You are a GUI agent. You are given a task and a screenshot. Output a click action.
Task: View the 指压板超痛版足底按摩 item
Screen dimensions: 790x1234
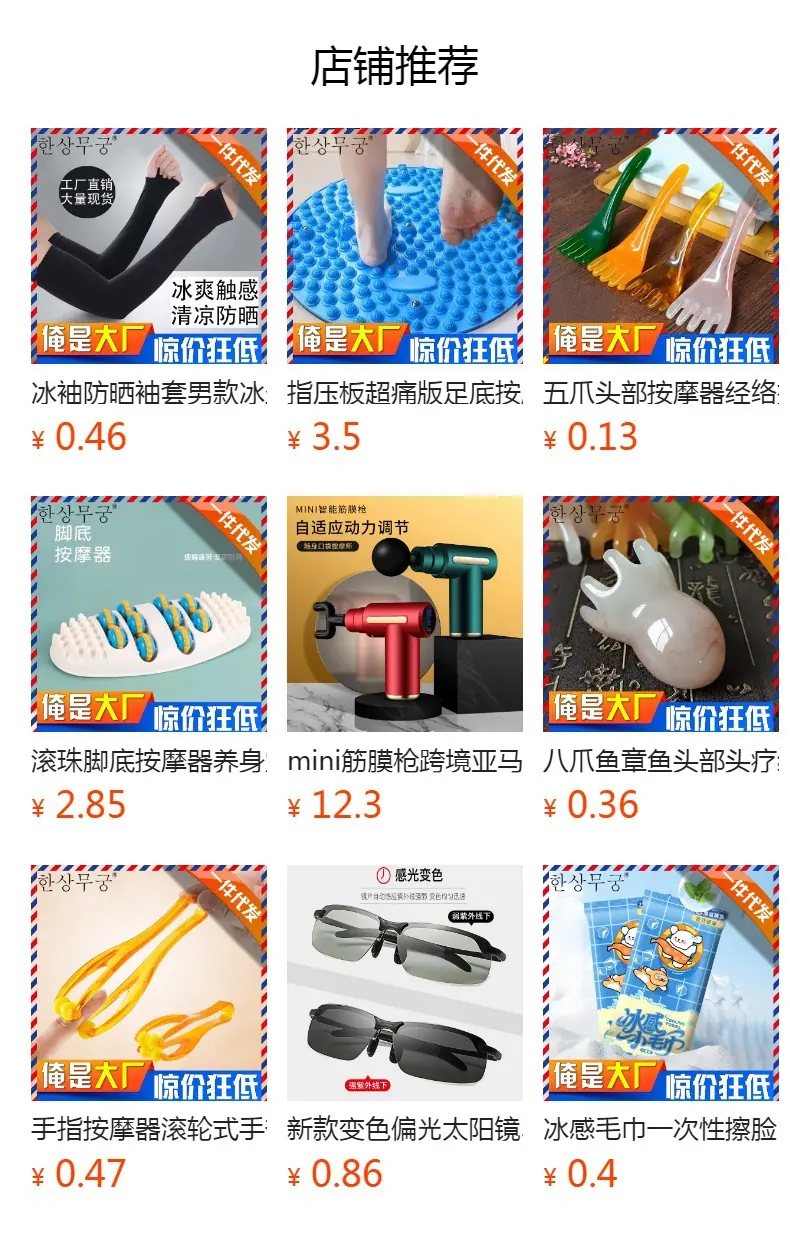click(x=405, y=291)
